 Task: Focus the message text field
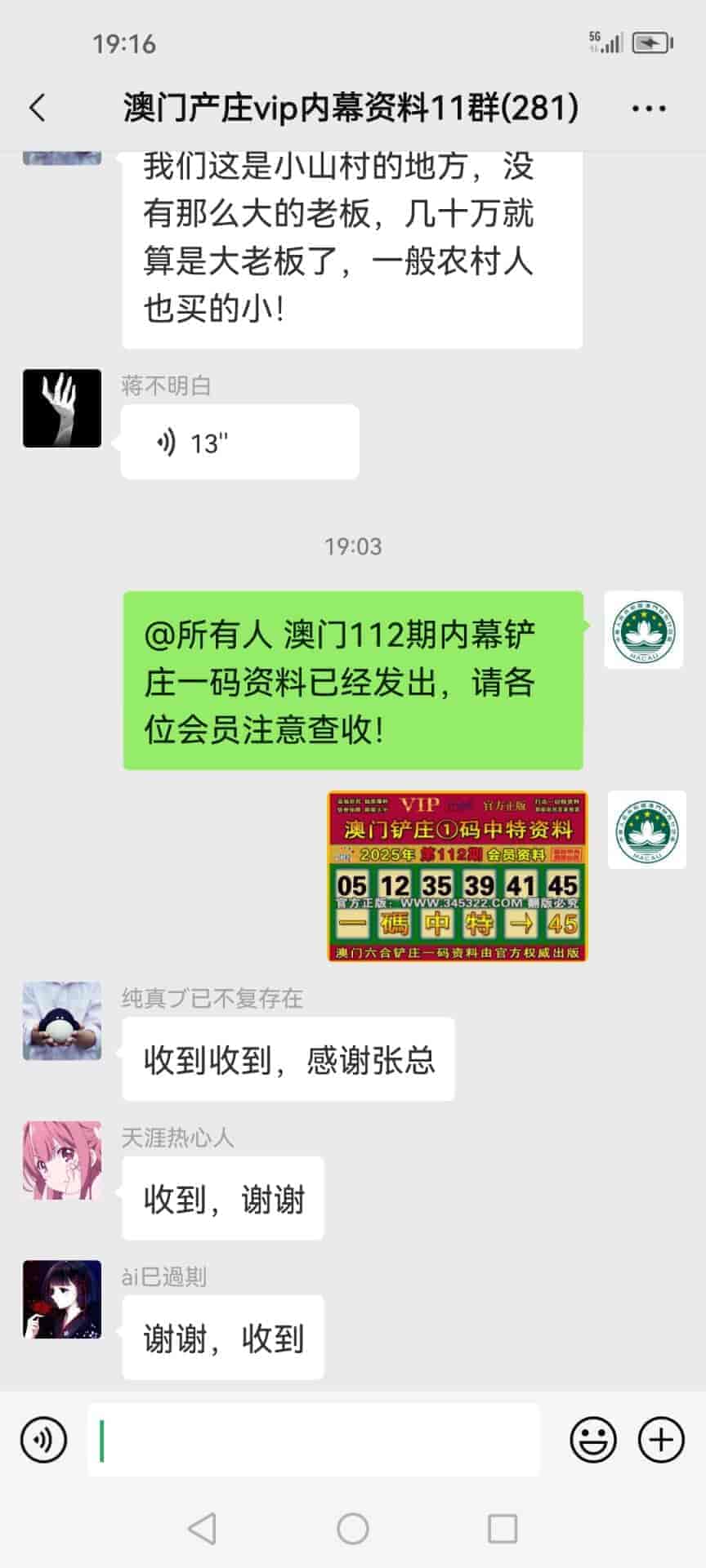pyautogui.click(x=314, y=1440)
